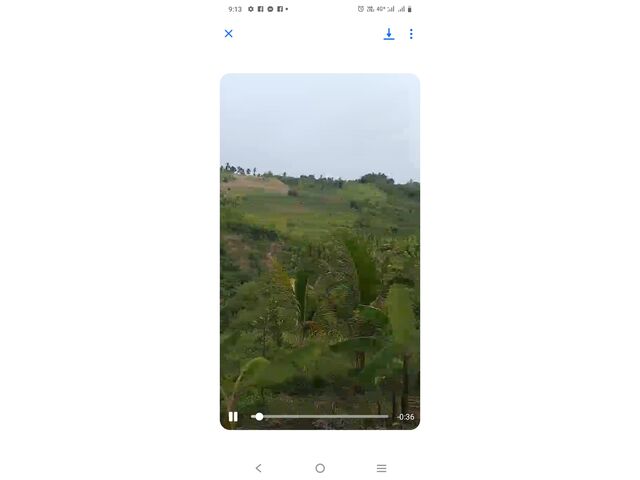This screenshot has height=480, width=640.
Task: Download this video
Action: point(389,34)
